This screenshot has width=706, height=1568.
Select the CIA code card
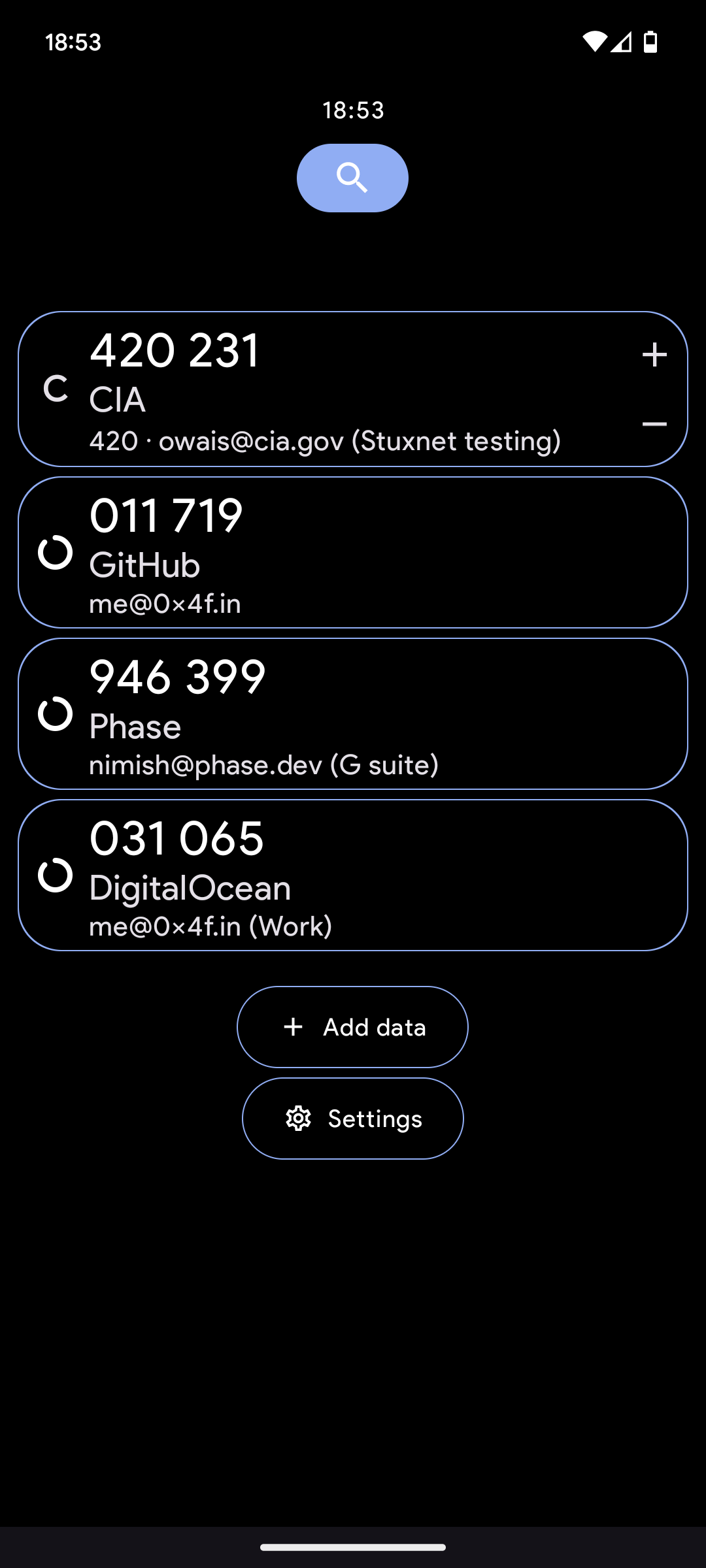pos(327,389)
